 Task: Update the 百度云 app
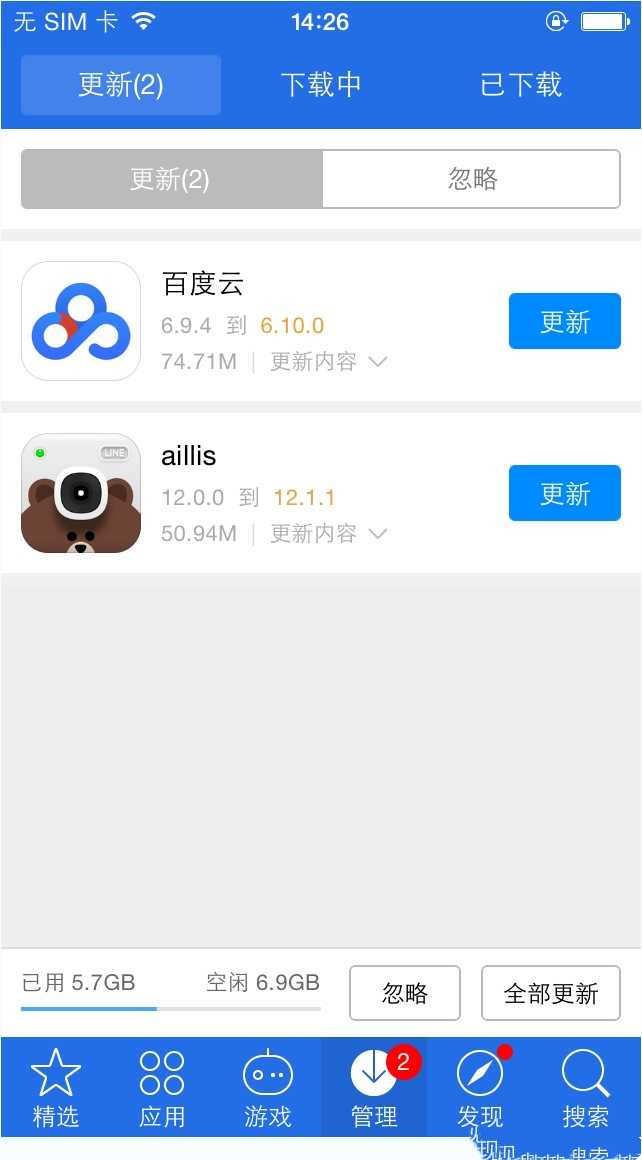coord(564,321)
